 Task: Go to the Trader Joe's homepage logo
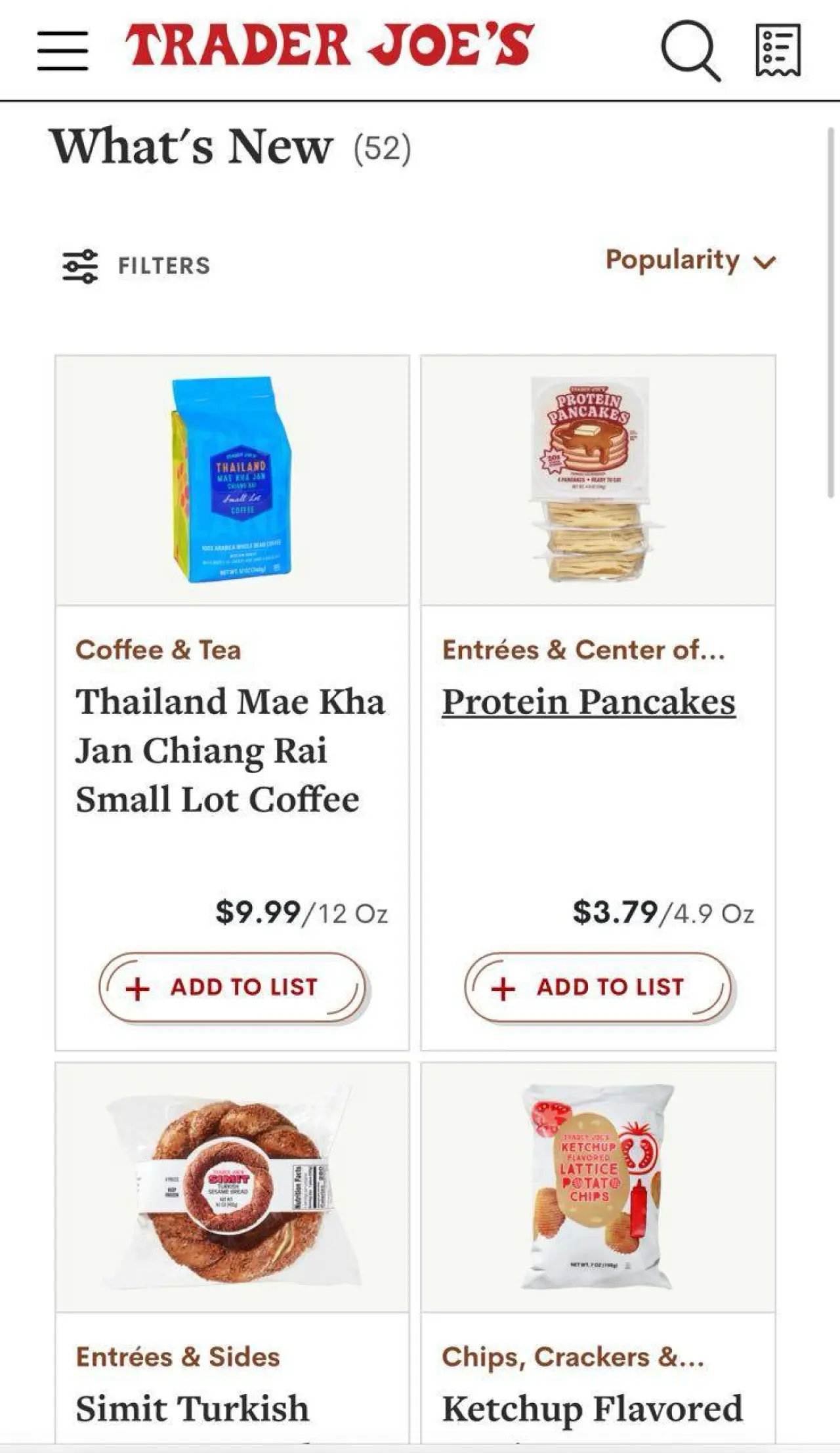329,45
